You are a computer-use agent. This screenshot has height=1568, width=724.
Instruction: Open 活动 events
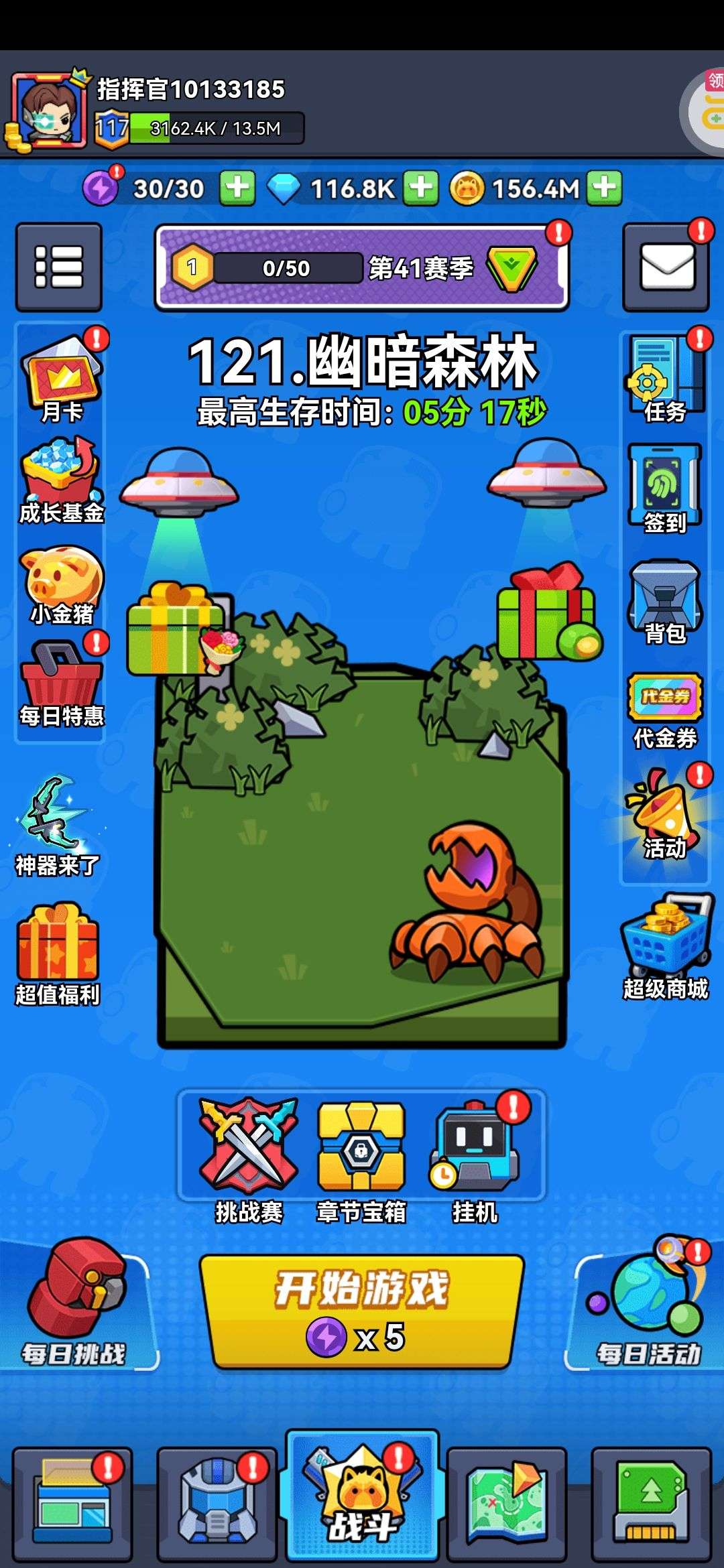[665, 814]
